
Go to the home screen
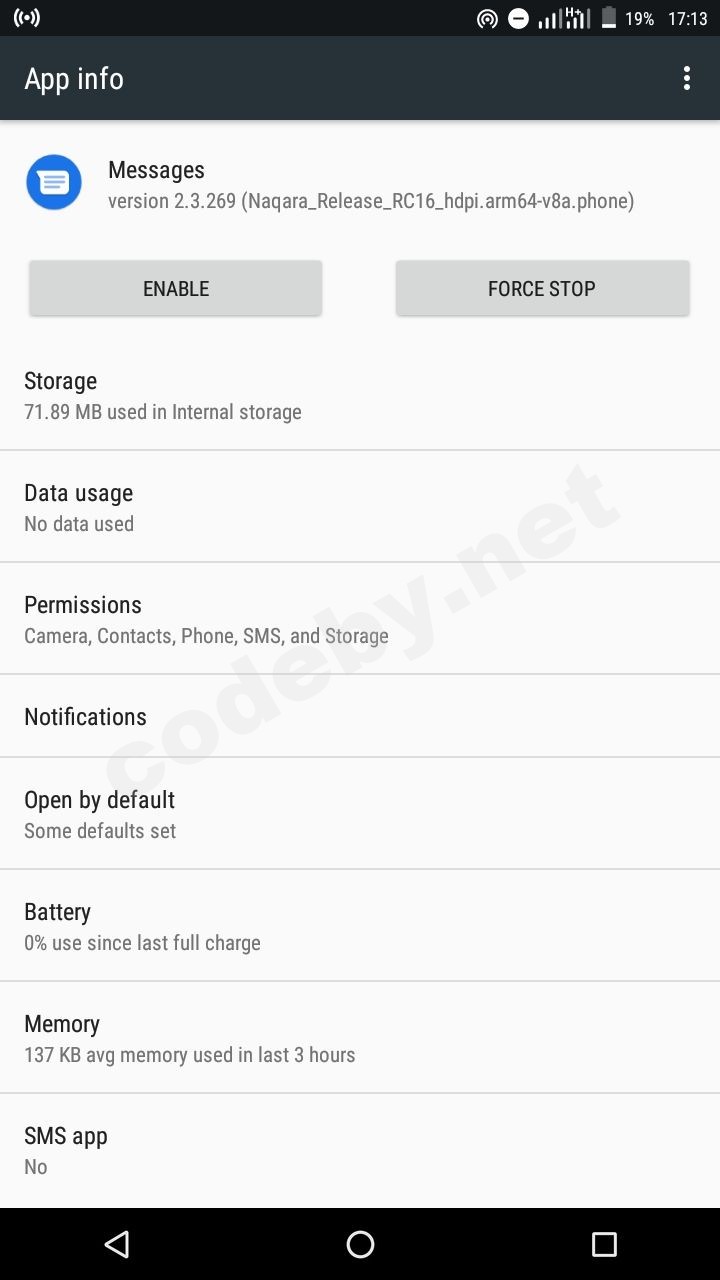click(360, 1244)
